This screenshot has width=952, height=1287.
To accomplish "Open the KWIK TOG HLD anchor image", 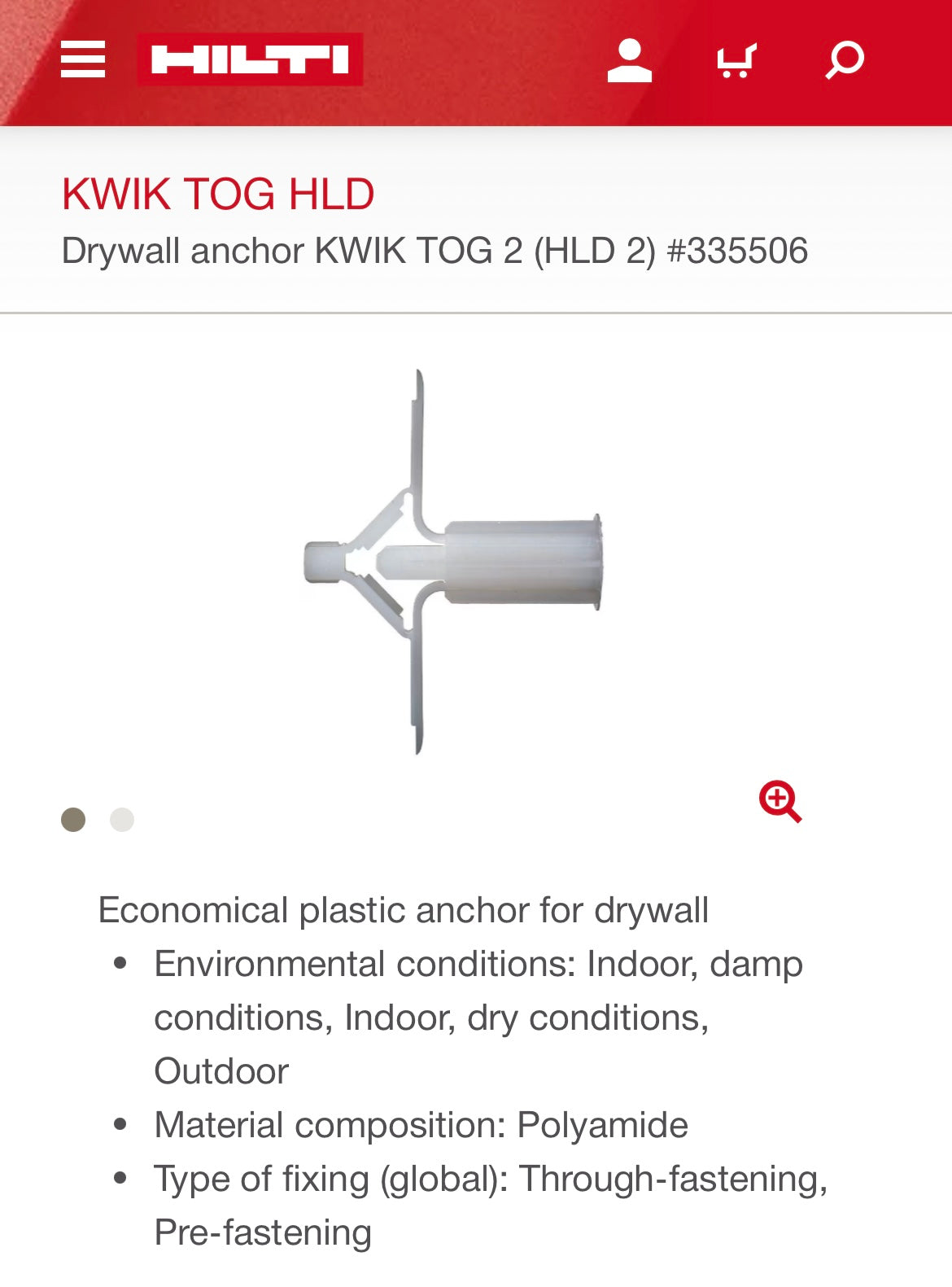I will (452, 562).
